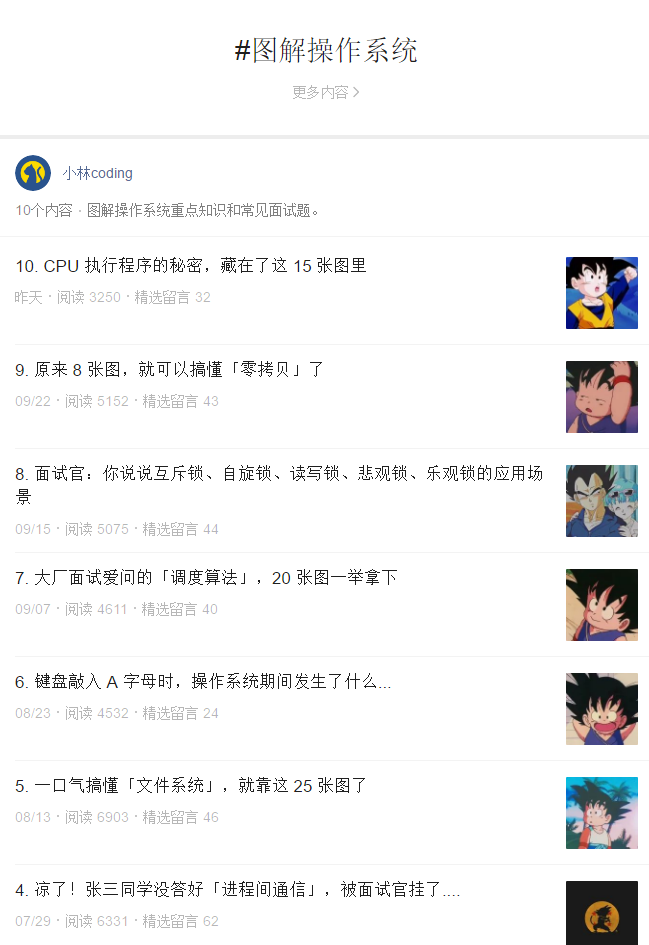The height and width of the screenshot is (945, 649).
Task: Tap the 更多内容 link
Action: [325, 92]
